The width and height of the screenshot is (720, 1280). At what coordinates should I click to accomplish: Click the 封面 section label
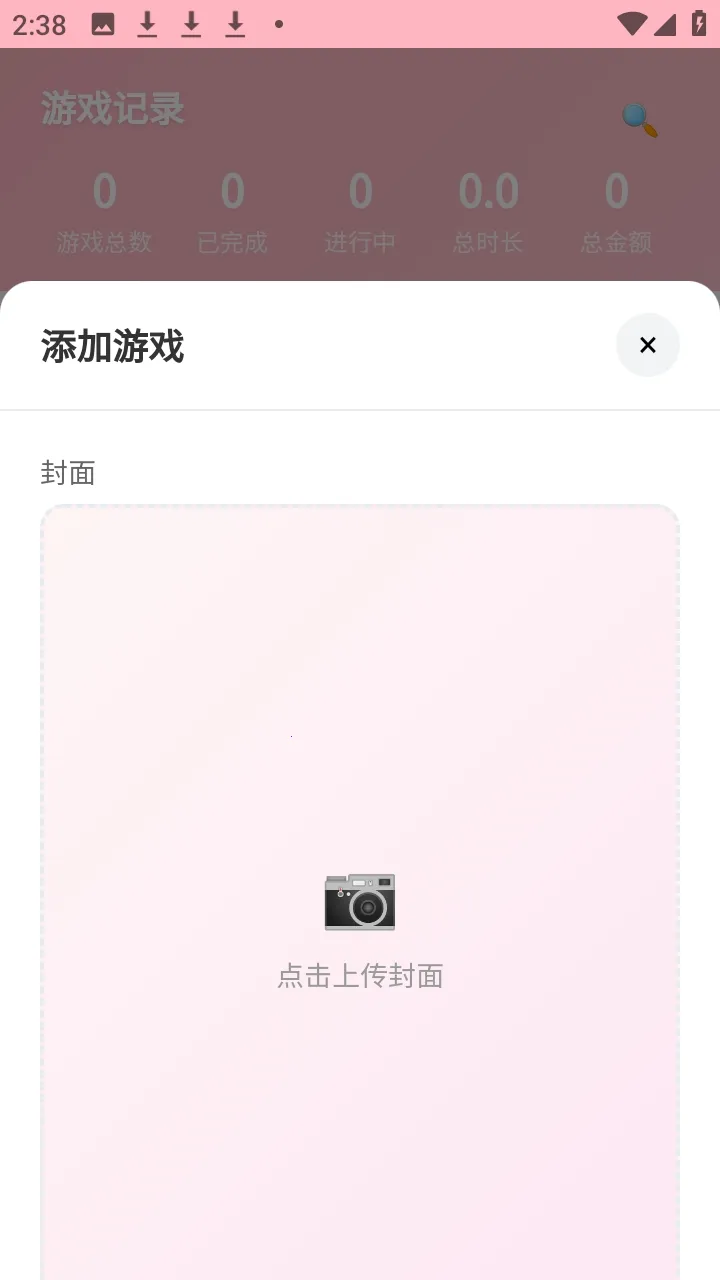(x=67, y=473)
